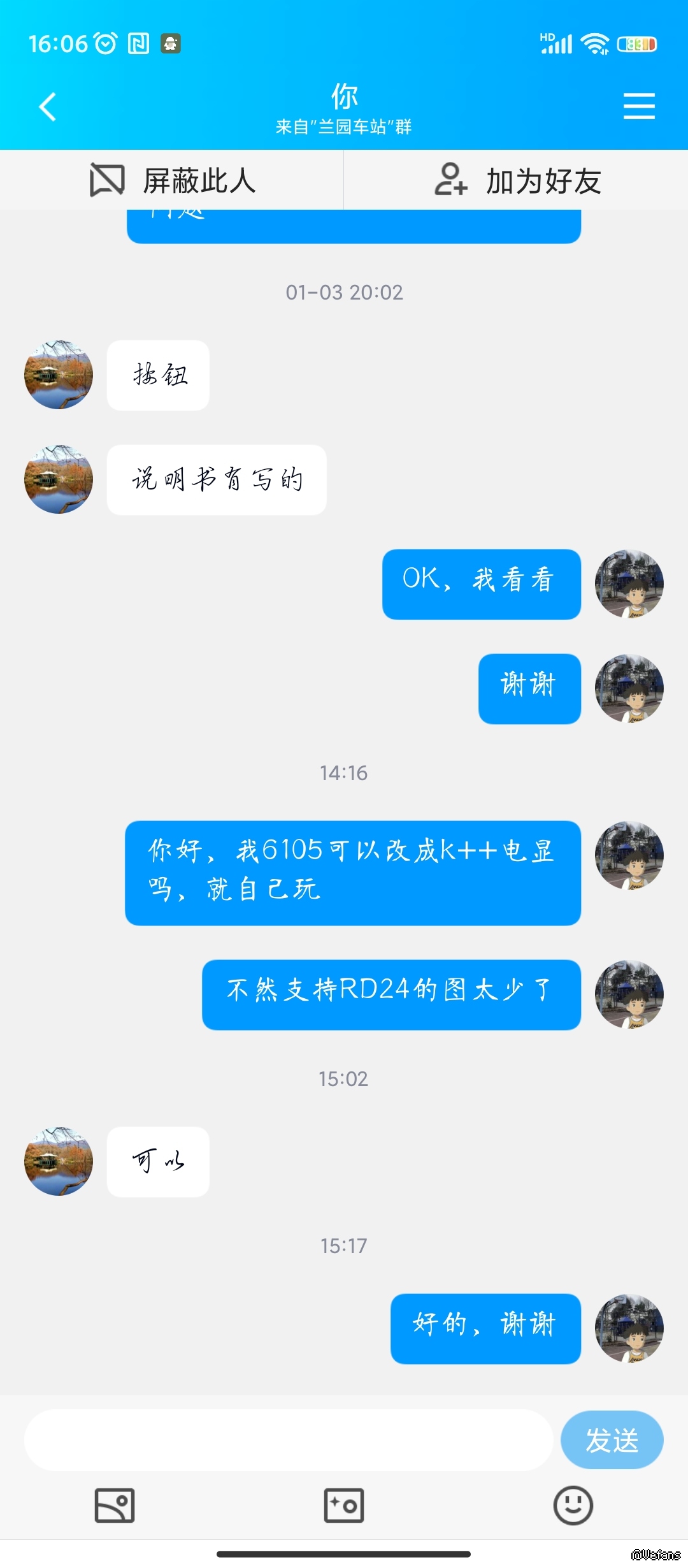Viewport: 688px width, 1568px height.
Task: Open the image picker icon
Action: tap(115, 1505)
